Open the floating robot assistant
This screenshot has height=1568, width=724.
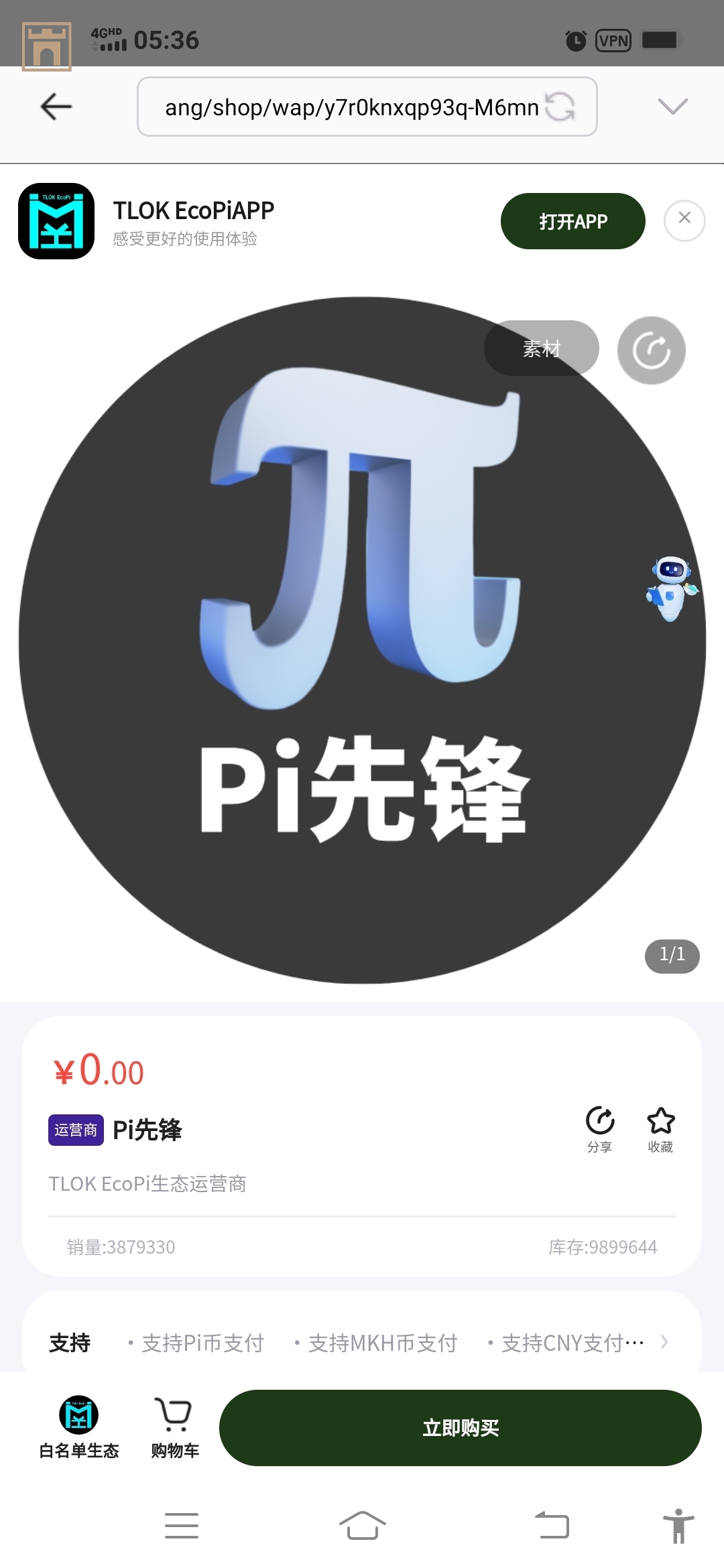coord(672,588)
